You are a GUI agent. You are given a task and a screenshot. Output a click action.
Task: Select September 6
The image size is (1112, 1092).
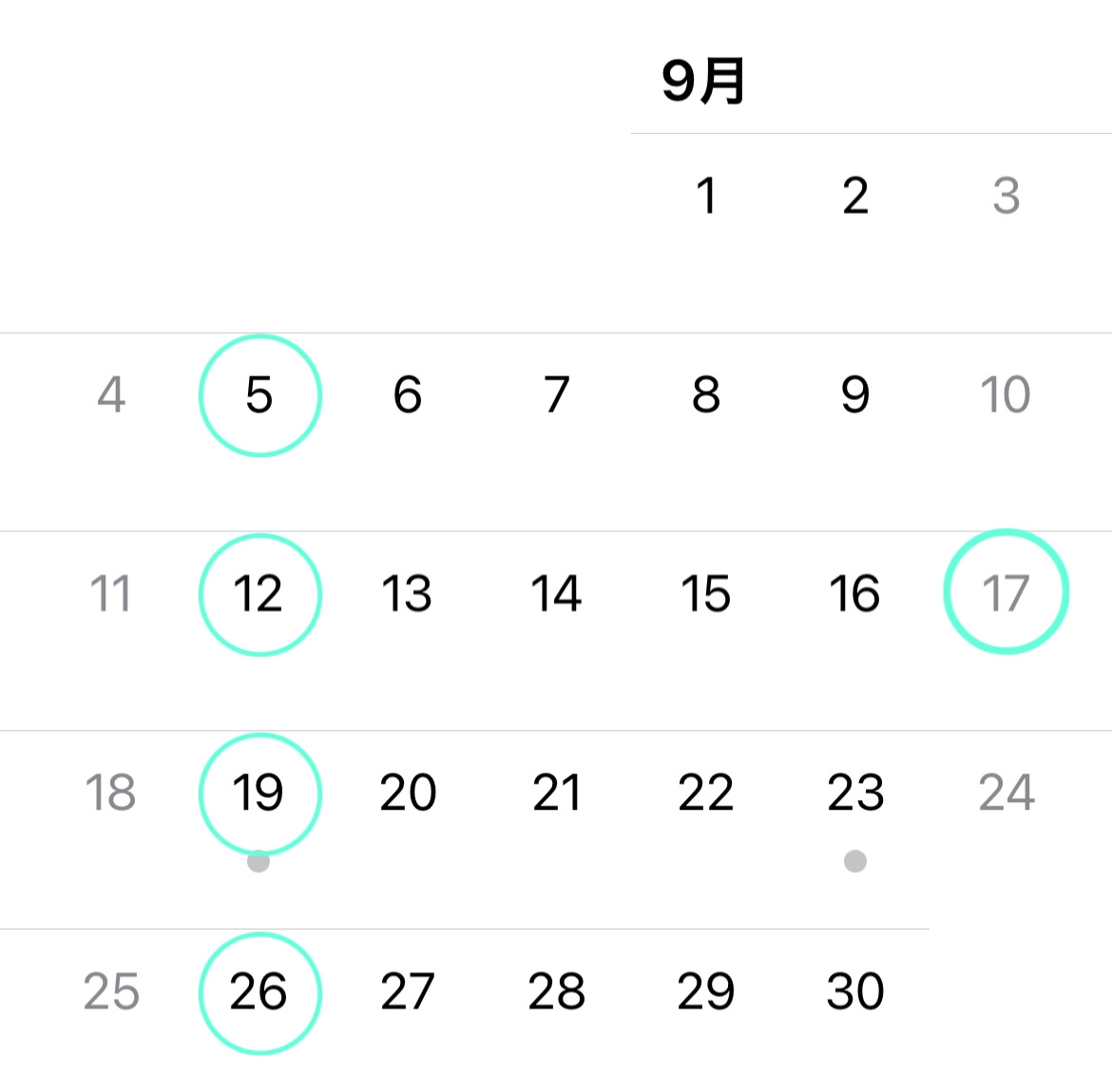[x=407, y=395]
